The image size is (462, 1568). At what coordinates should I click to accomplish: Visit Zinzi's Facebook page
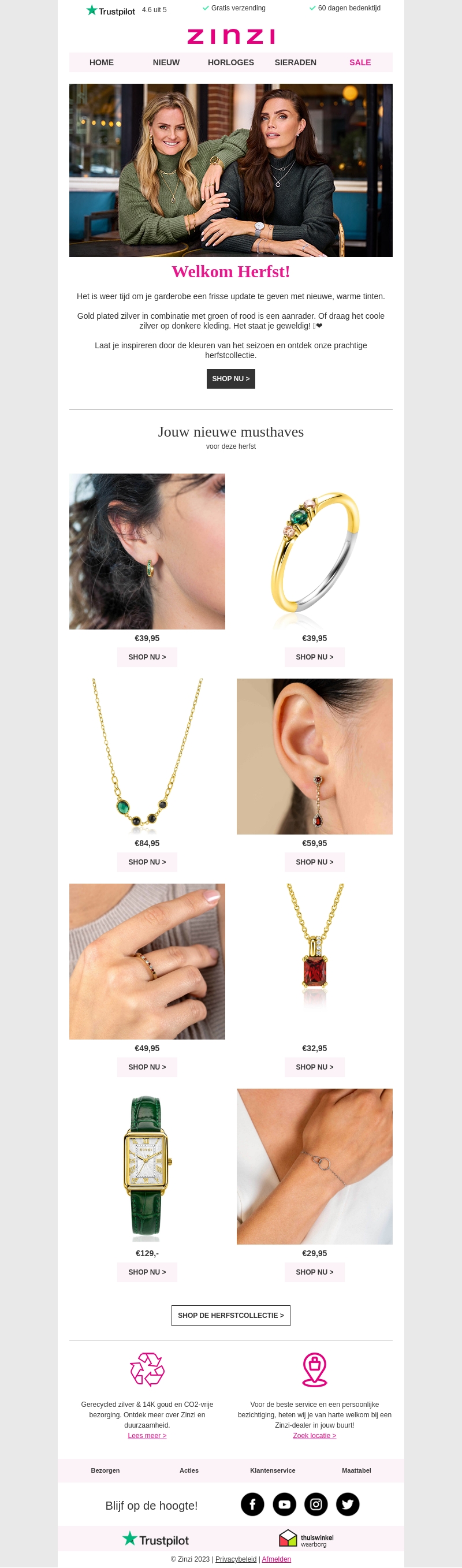(252, 1504)
